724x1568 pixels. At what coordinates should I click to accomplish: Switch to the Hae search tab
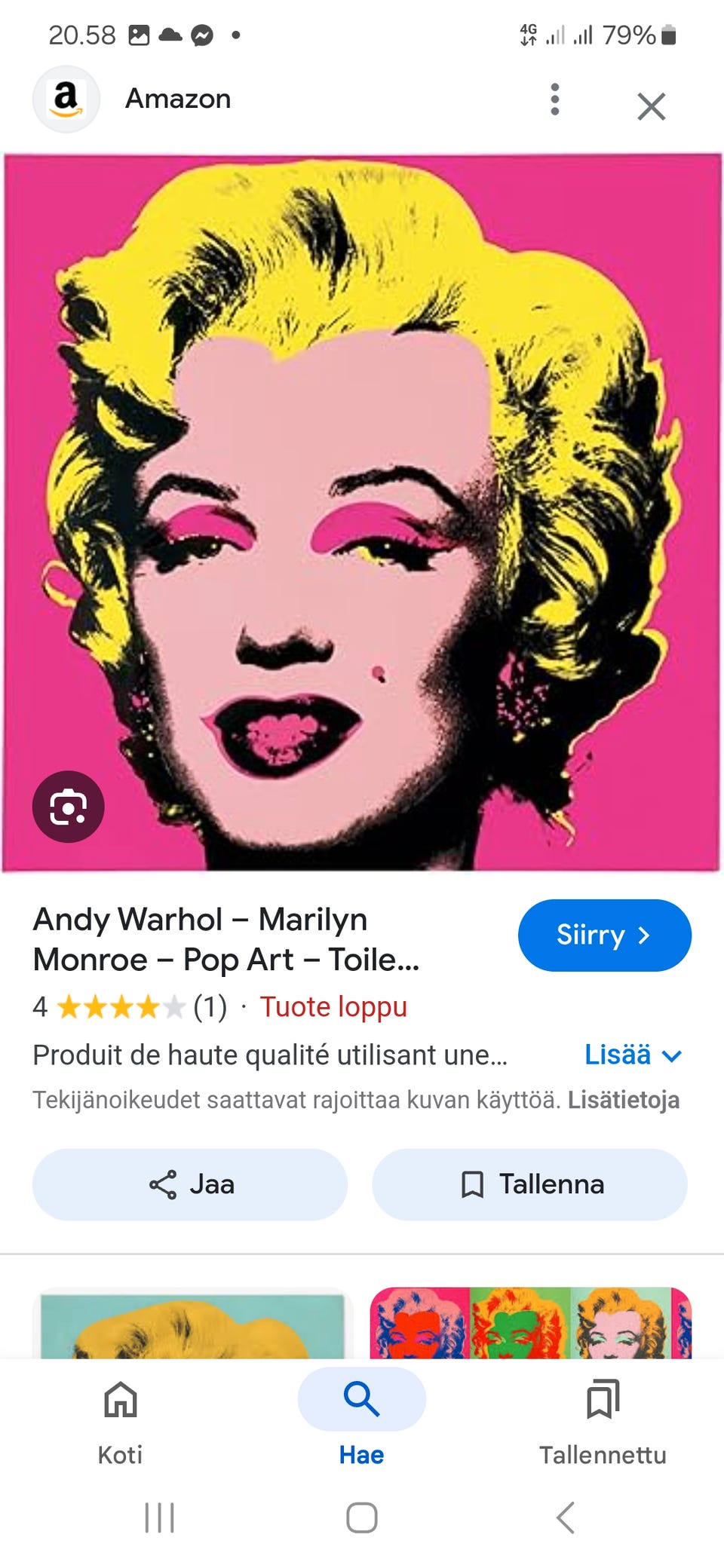pos(361,1419)
